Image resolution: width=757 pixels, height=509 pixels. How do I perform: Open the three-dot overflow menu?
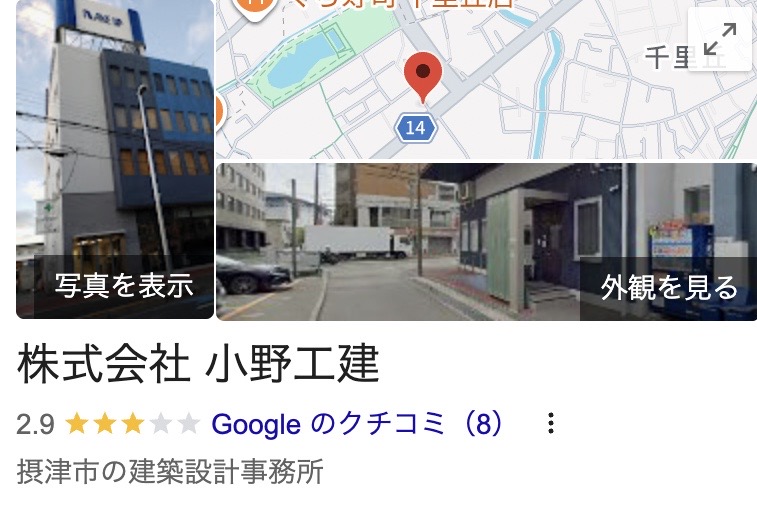(x=550, y=424)
